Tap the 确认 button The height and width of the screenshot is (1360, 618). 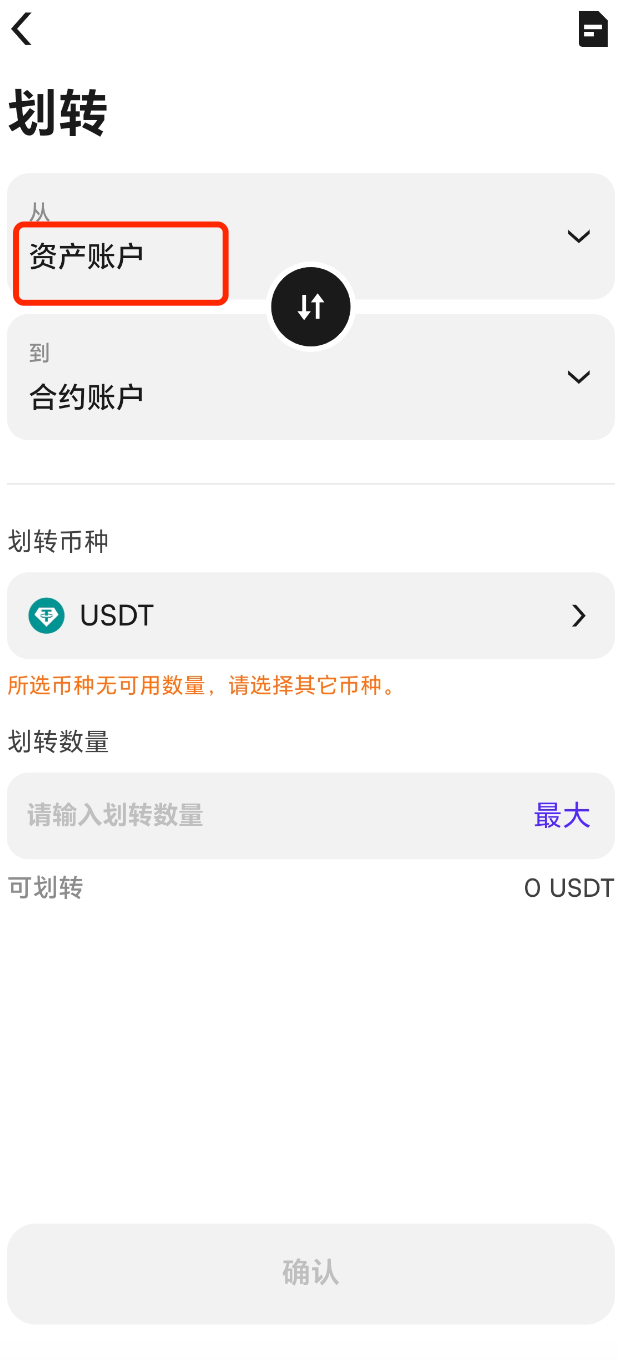(x=310, y=1273)
